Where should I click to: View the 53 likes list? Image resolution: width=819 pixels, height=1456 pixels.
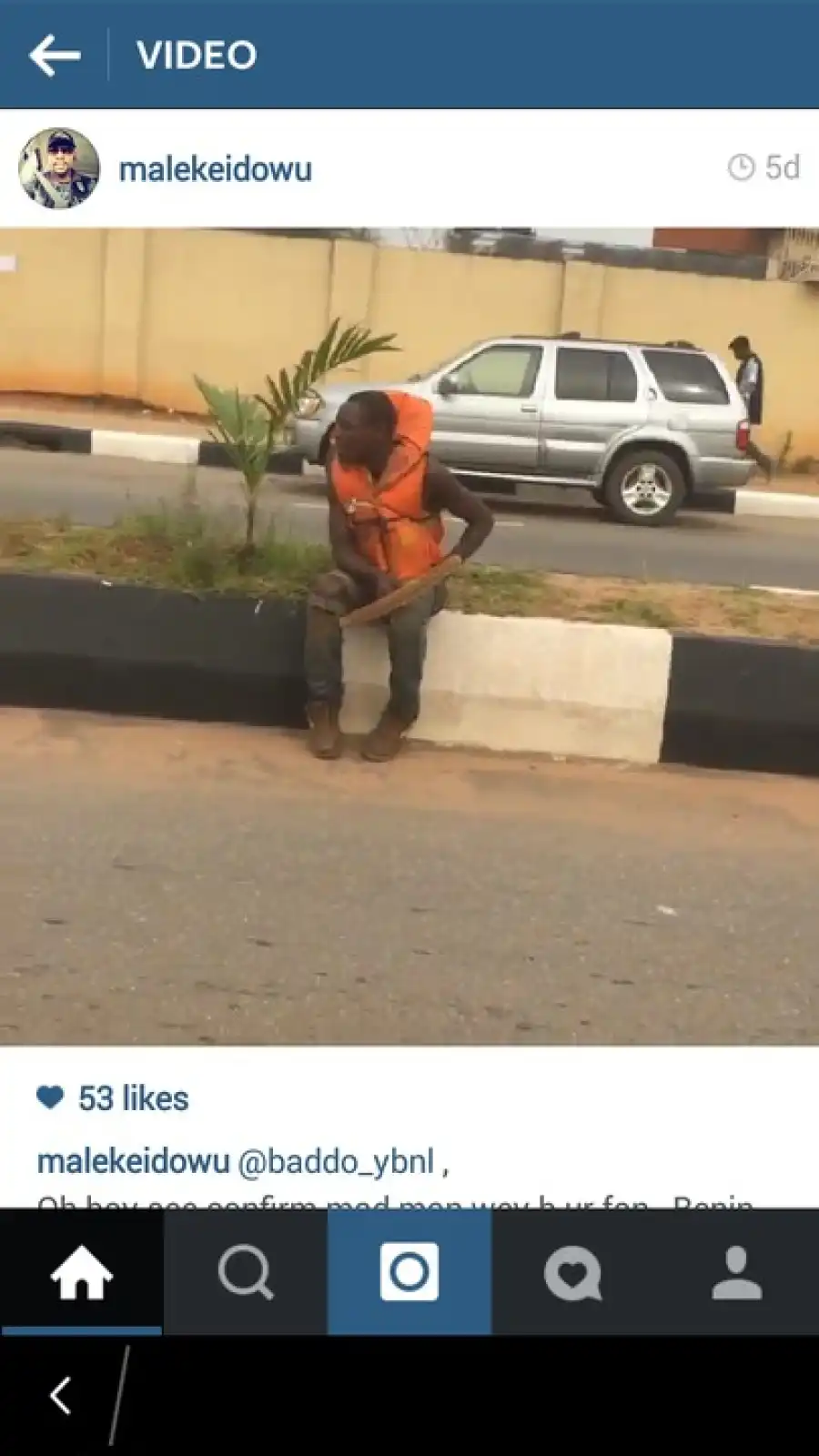[133, 1098]
